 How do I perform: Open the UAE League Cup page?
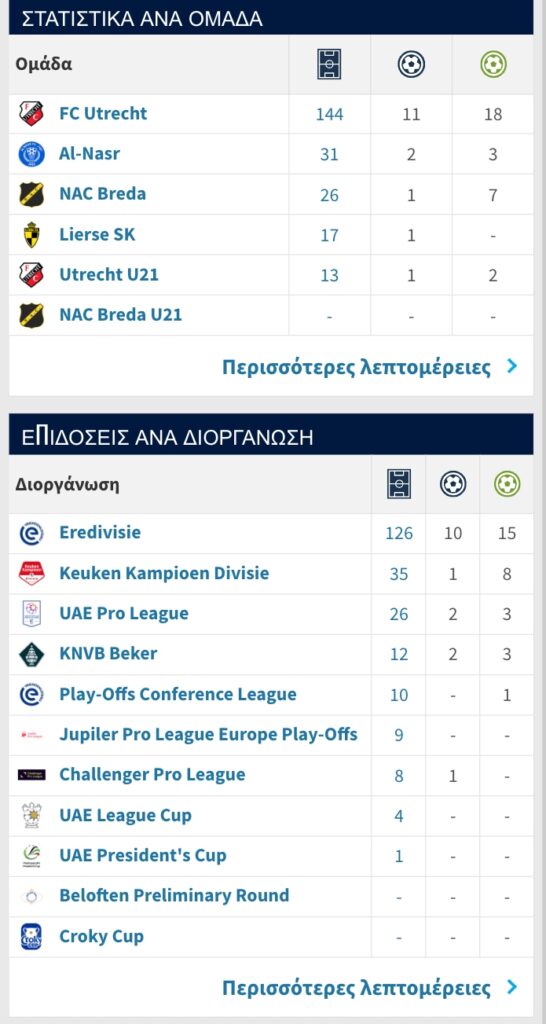point(125,816)
